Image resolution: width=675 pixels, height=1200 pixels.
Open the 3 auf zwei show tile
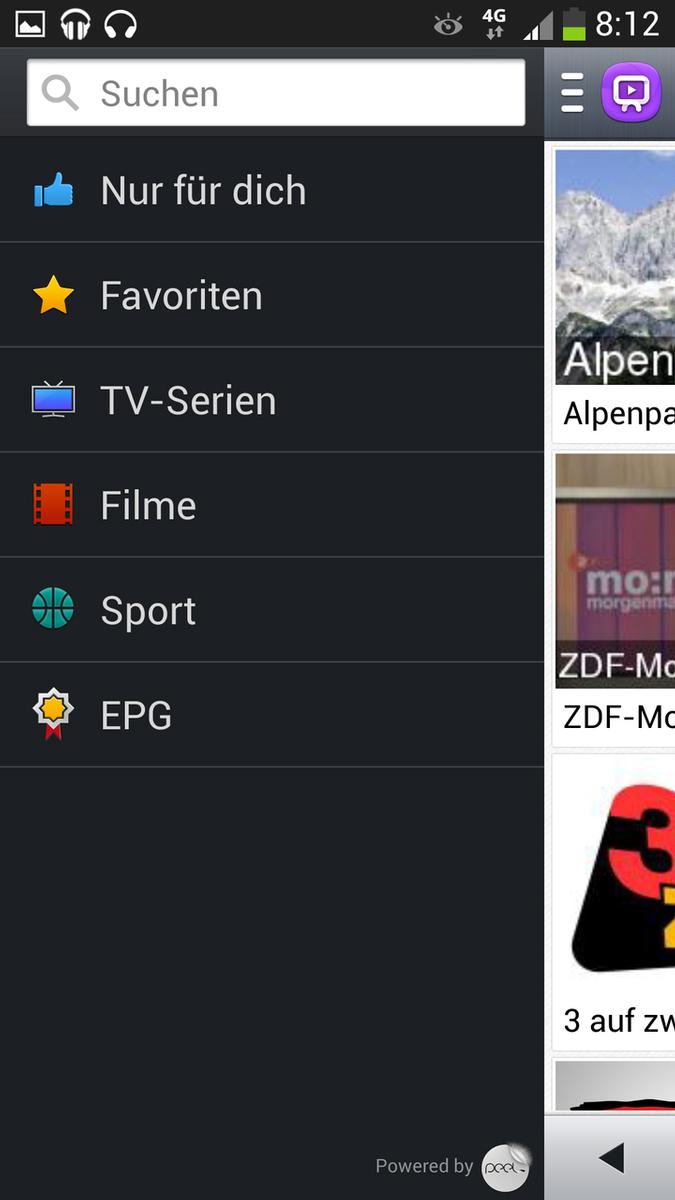[615, 902]
